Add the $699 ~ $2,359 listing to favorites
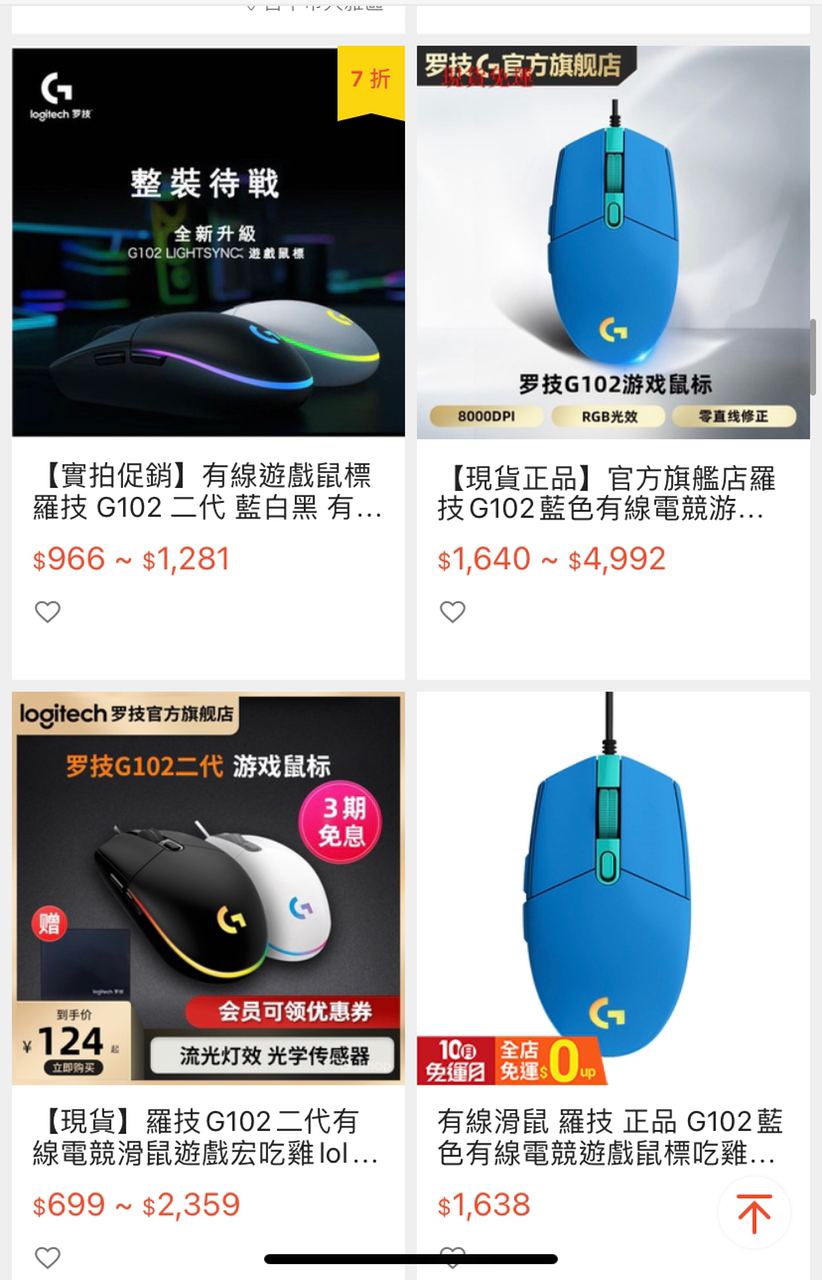This screenshot has width=822, height=1280. (x=48, y=1257)
